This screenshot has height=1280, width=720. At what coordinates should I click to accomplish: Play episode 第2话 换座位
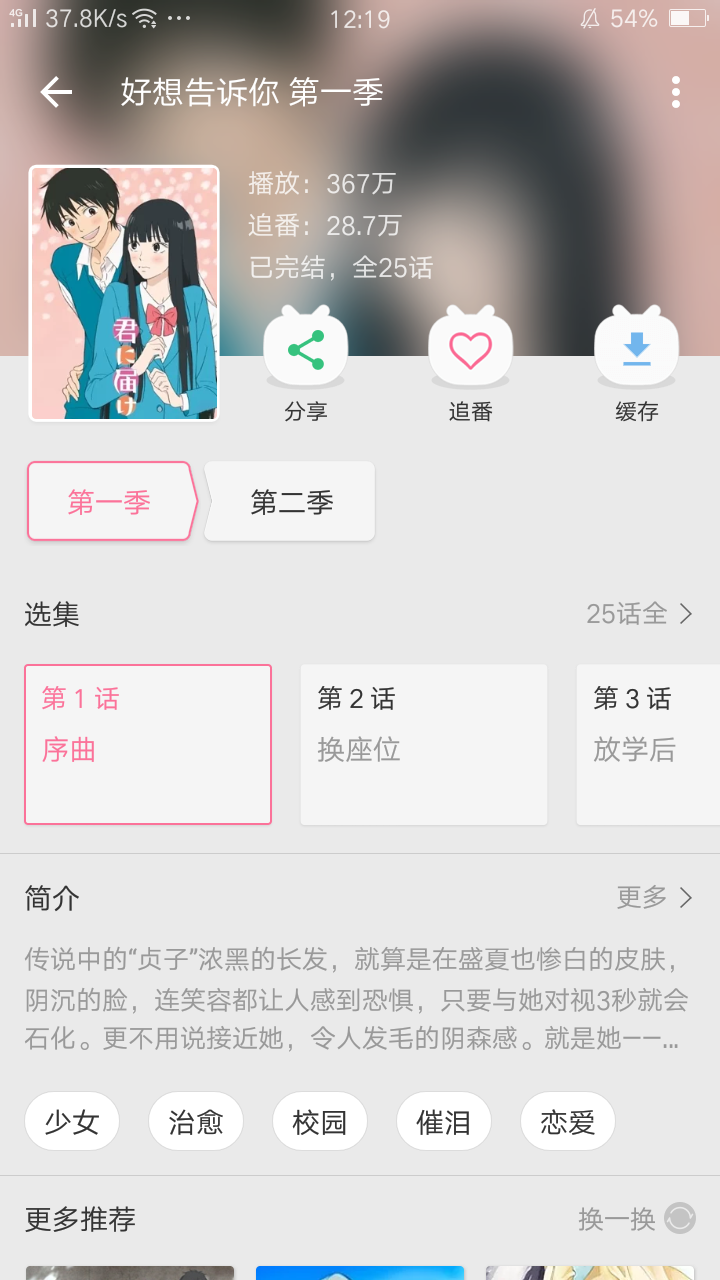pos(423,744)
